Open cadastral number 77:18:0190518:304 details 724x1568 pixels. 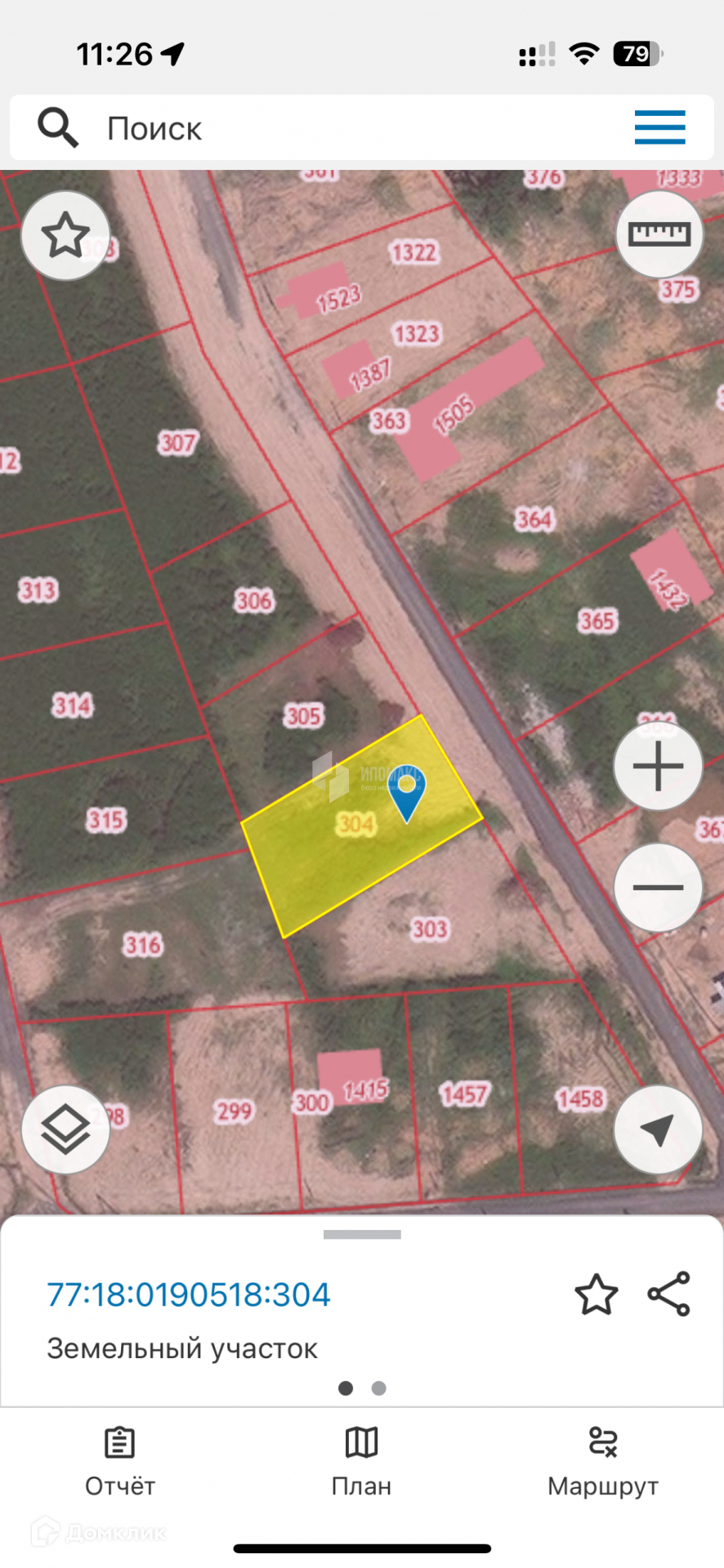pyautogui.click(x=189, y=1294)
